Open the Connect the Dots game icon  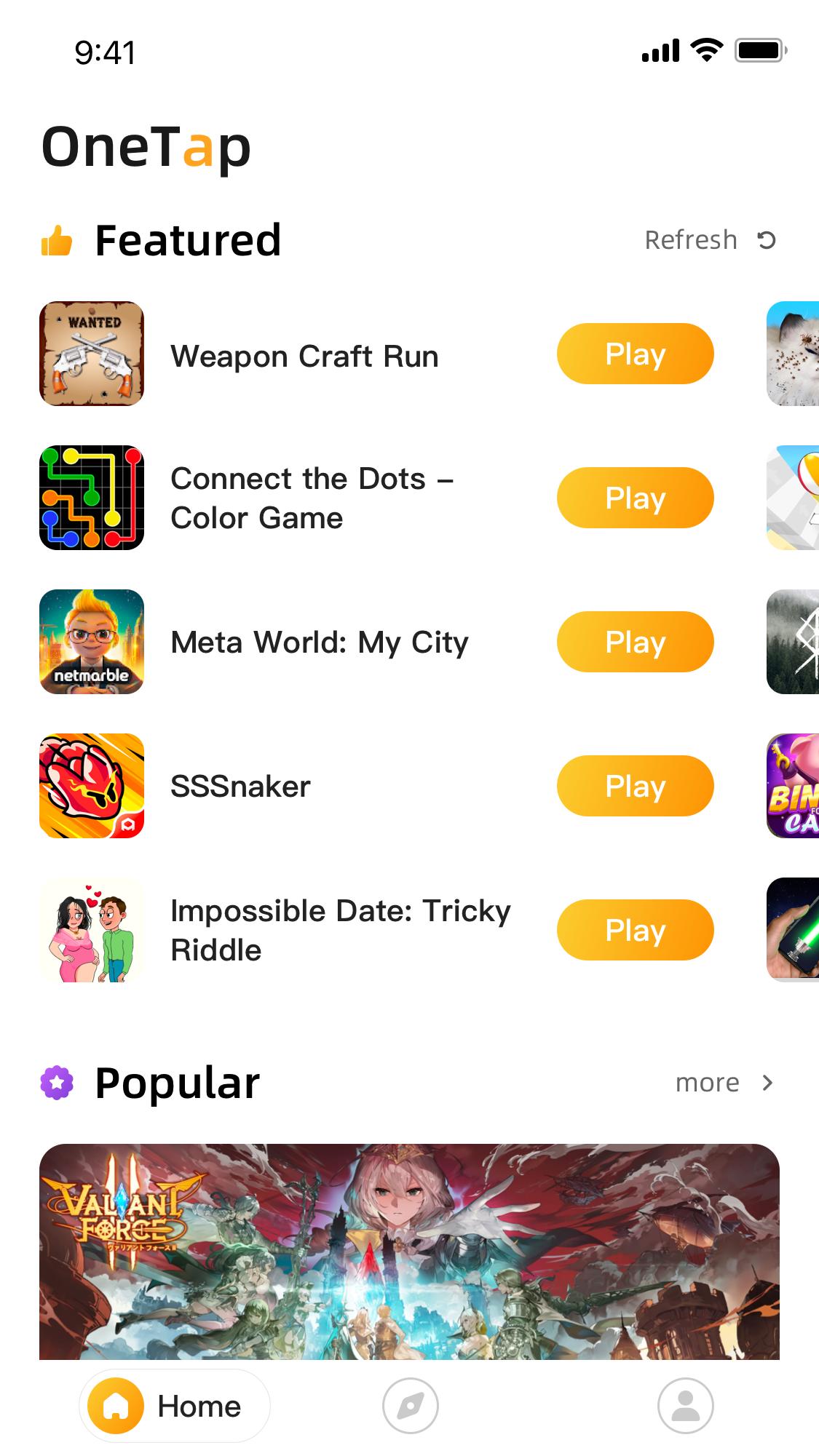tap(92, 498)
